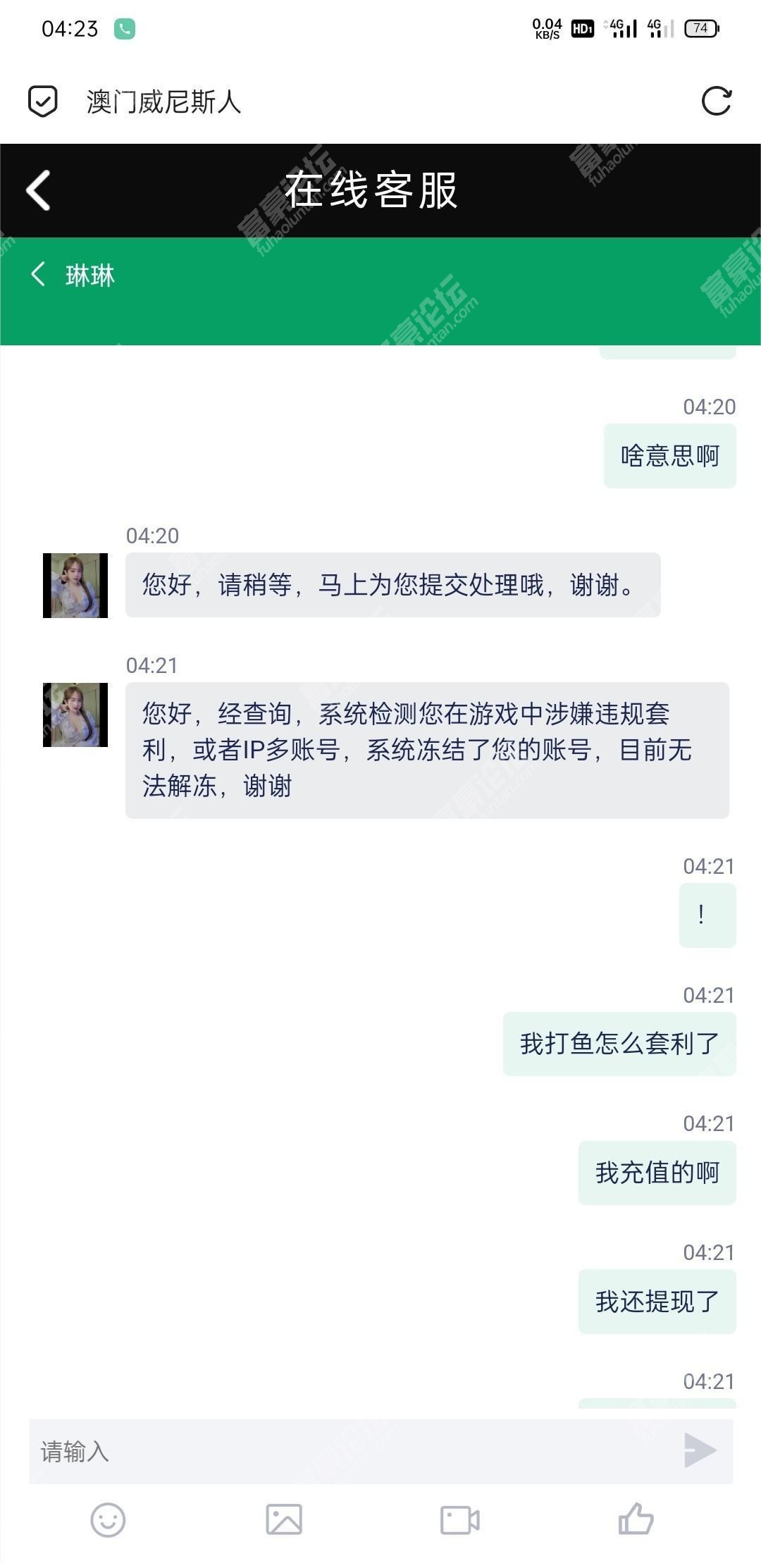The image size is (761, 1568).
Task: Attach a video with the camera icon
Action: 459,1520
